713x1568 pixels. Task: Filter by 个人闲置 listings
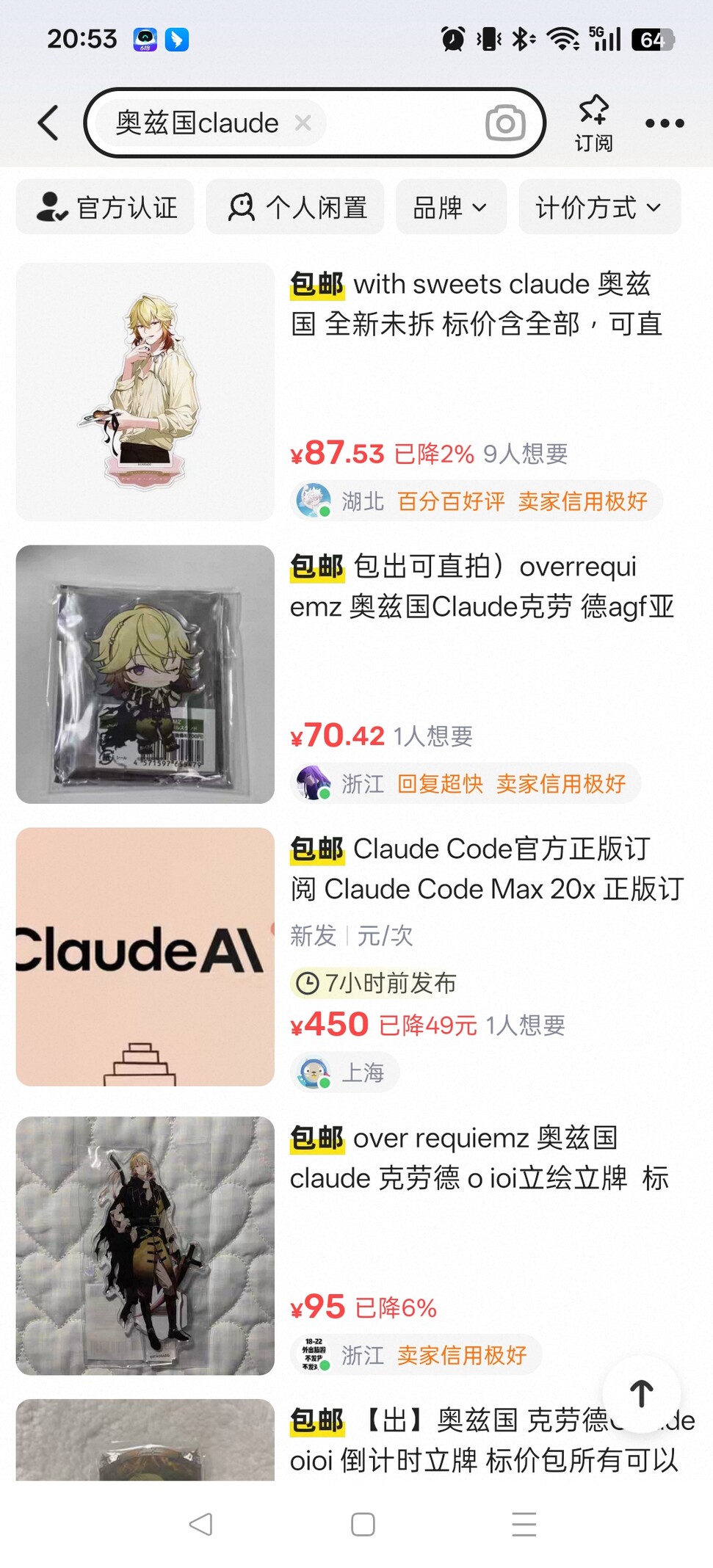295,207
